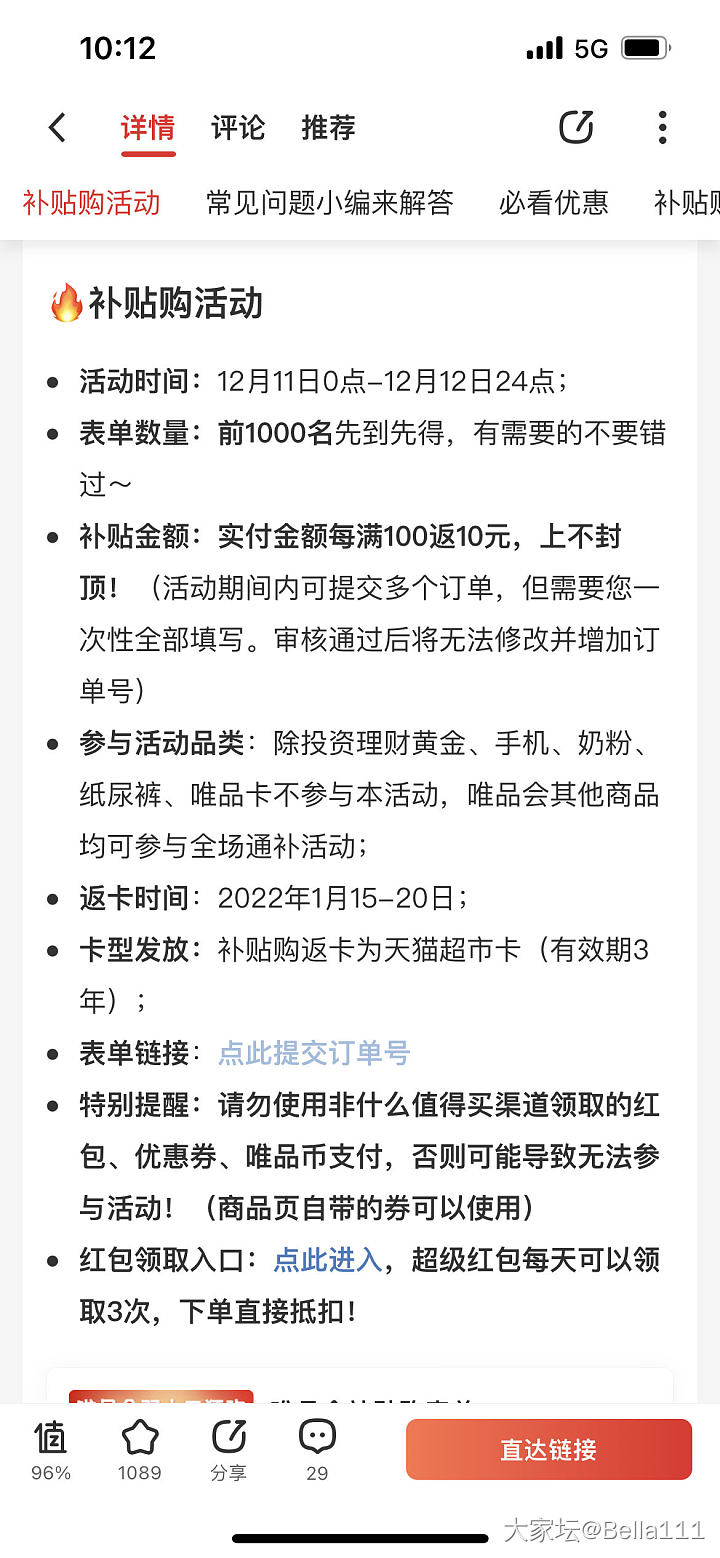Favorite this article with the star icon
The image size is (720, 1558).
(139, 1449)
